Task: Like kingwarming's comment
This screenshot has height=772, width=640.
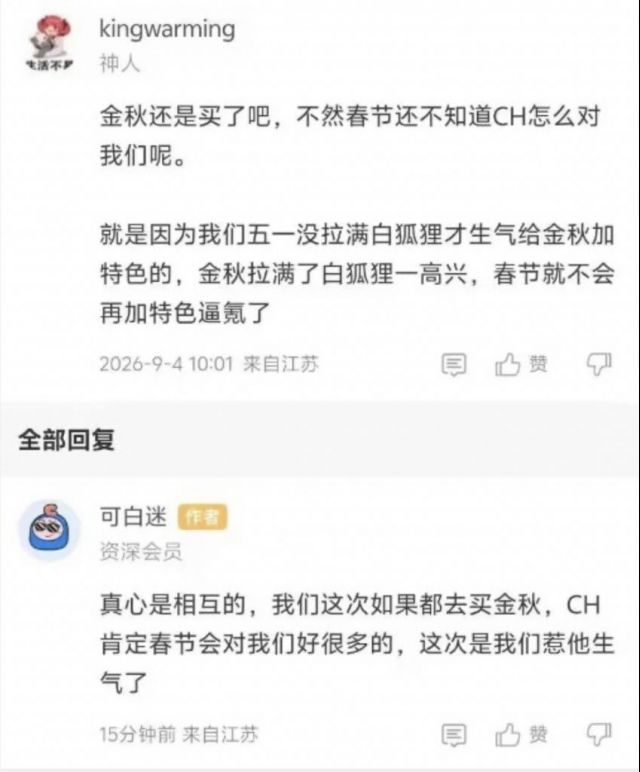Action: tap(521, 364)
